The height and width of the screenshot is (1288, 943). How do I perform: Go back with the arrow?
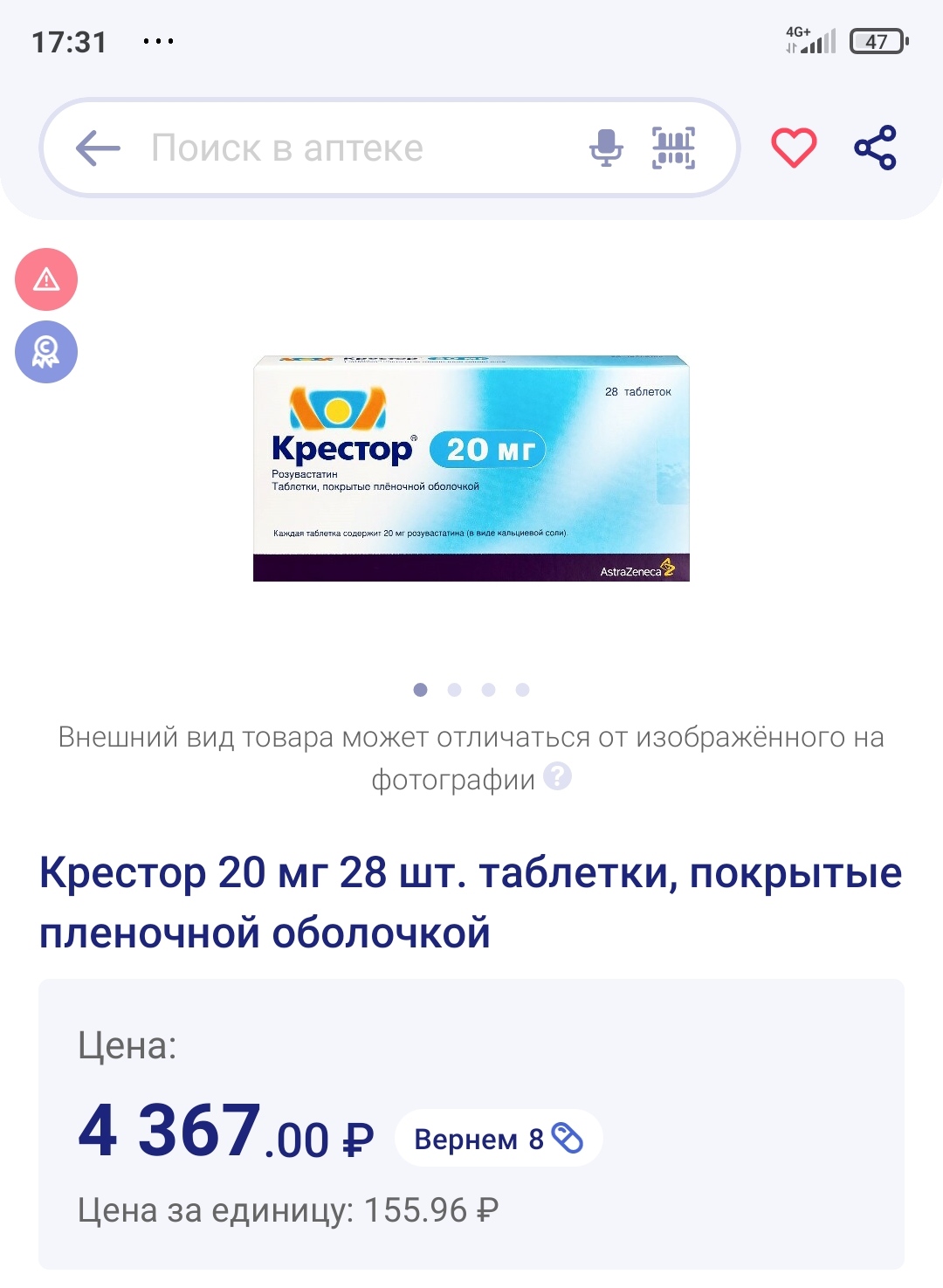[x=98, y=148]
